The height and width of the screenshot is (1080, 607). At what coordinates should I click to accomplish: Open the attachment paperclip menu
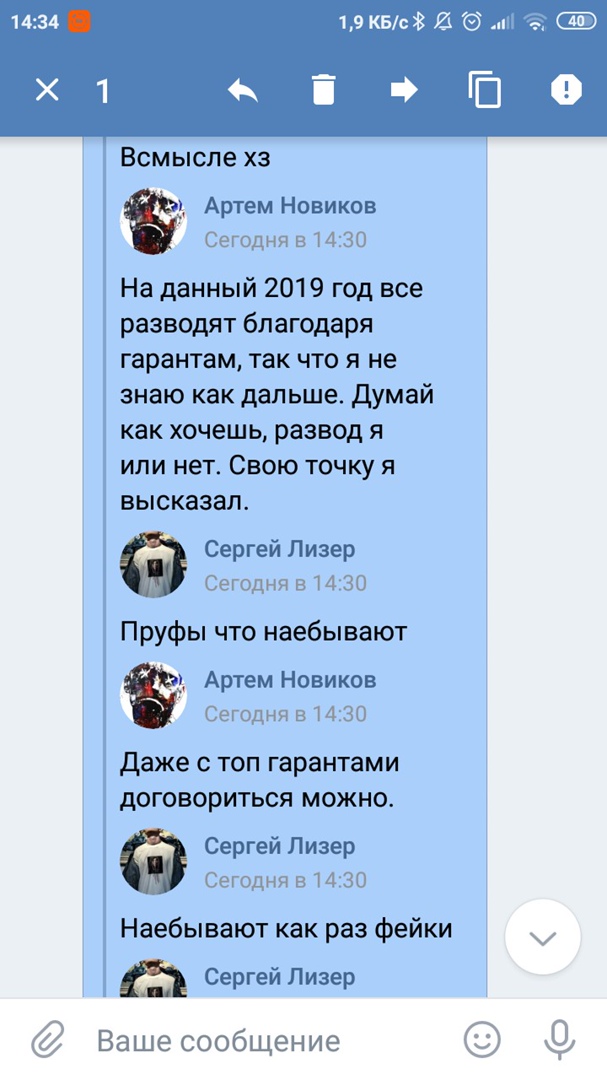pyautogui.click(x=48, y=1040)
